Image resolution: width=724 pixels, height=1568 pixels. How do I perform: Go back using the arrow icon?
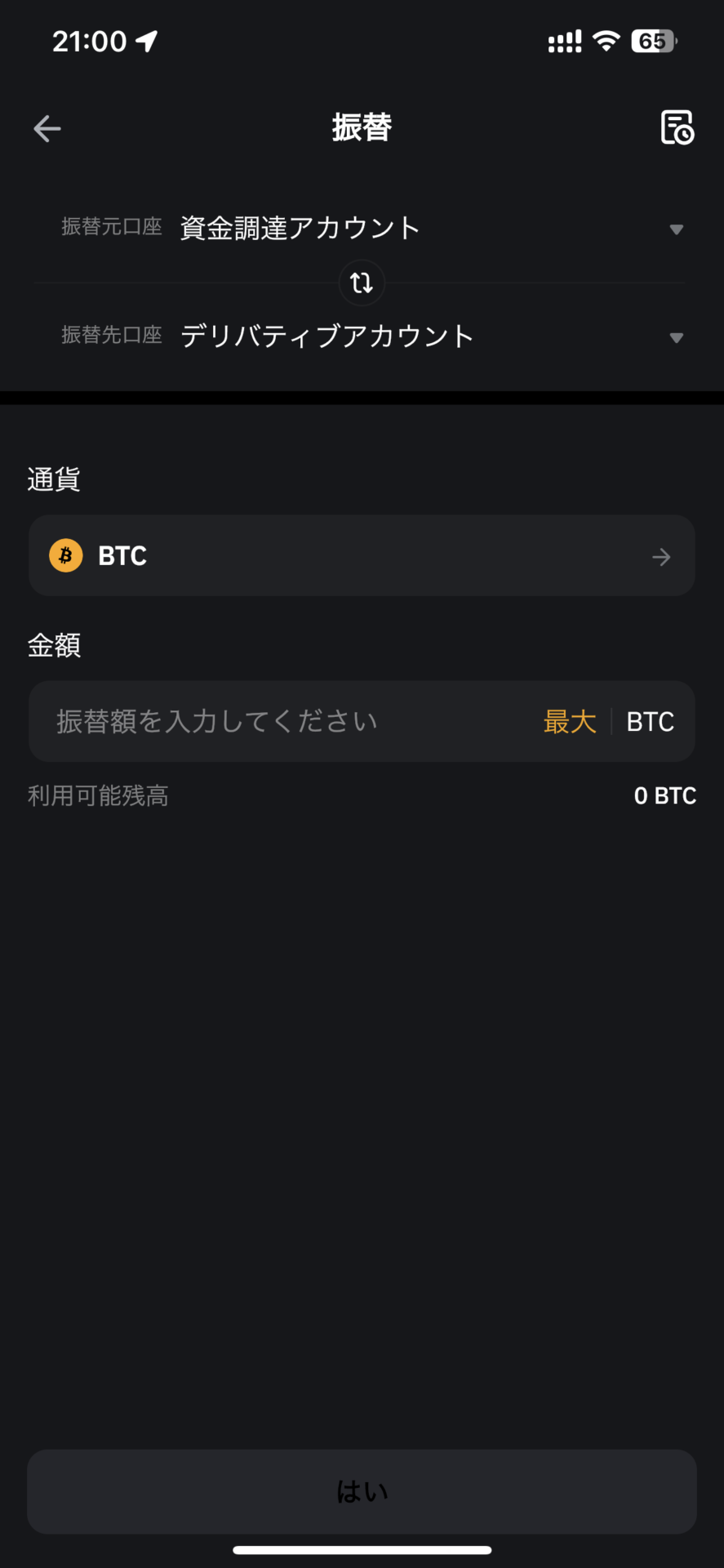click(47, 128)
